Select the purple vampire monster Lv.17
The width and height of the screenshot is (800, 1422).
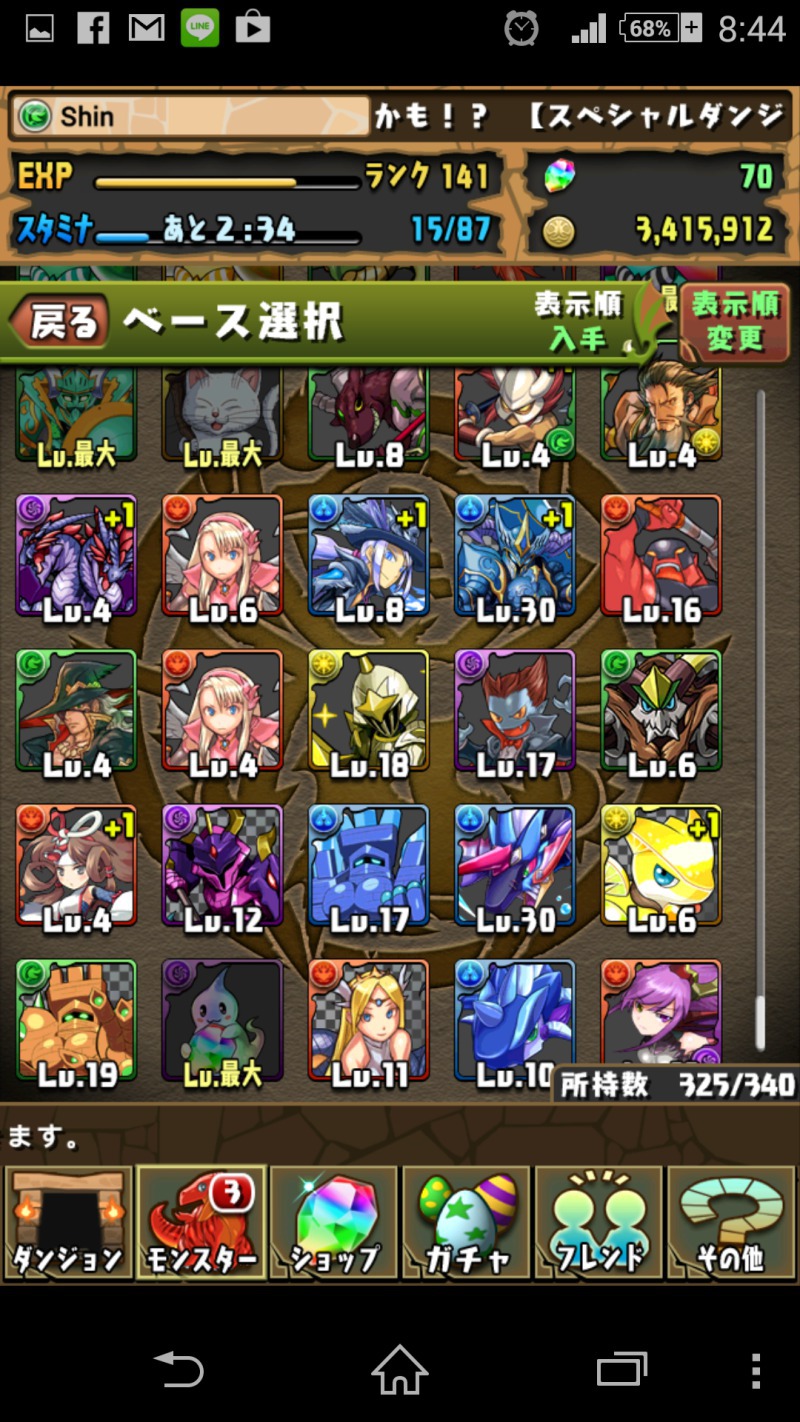pyautogui.click(x=515, y=710)
